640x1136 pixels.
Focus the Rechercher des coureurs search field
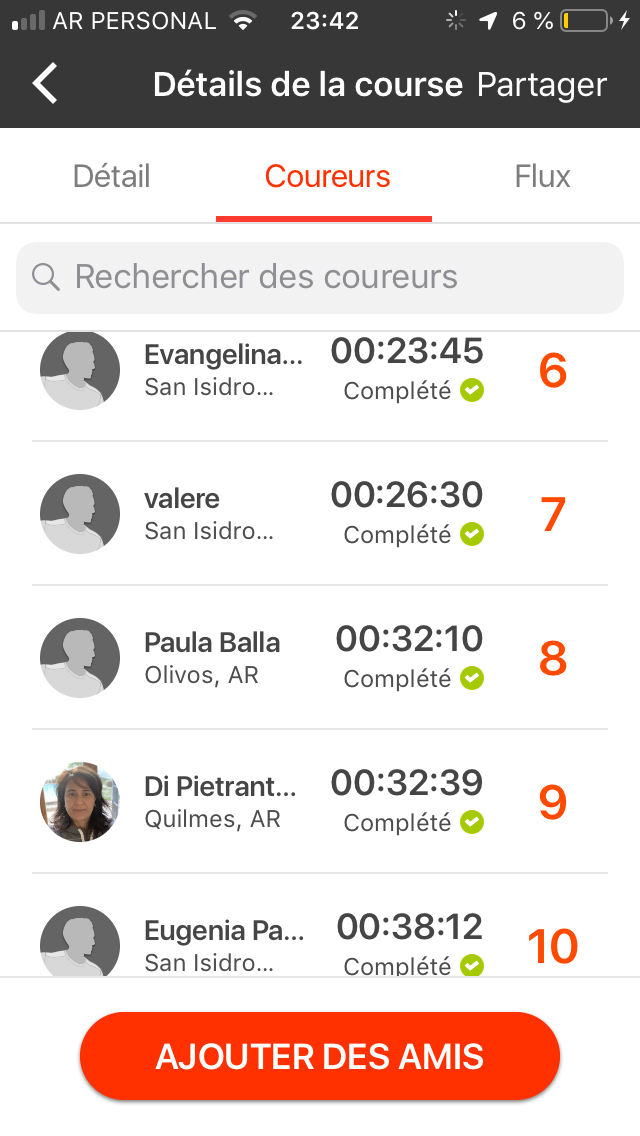point(320,277)
